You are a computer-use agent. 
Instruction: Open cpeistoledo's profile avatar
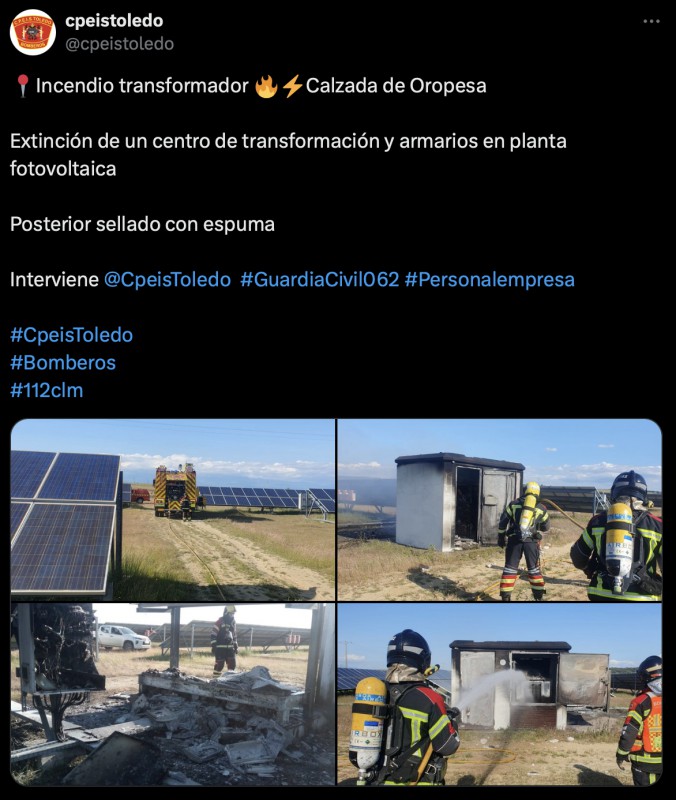tap(32, 32)
